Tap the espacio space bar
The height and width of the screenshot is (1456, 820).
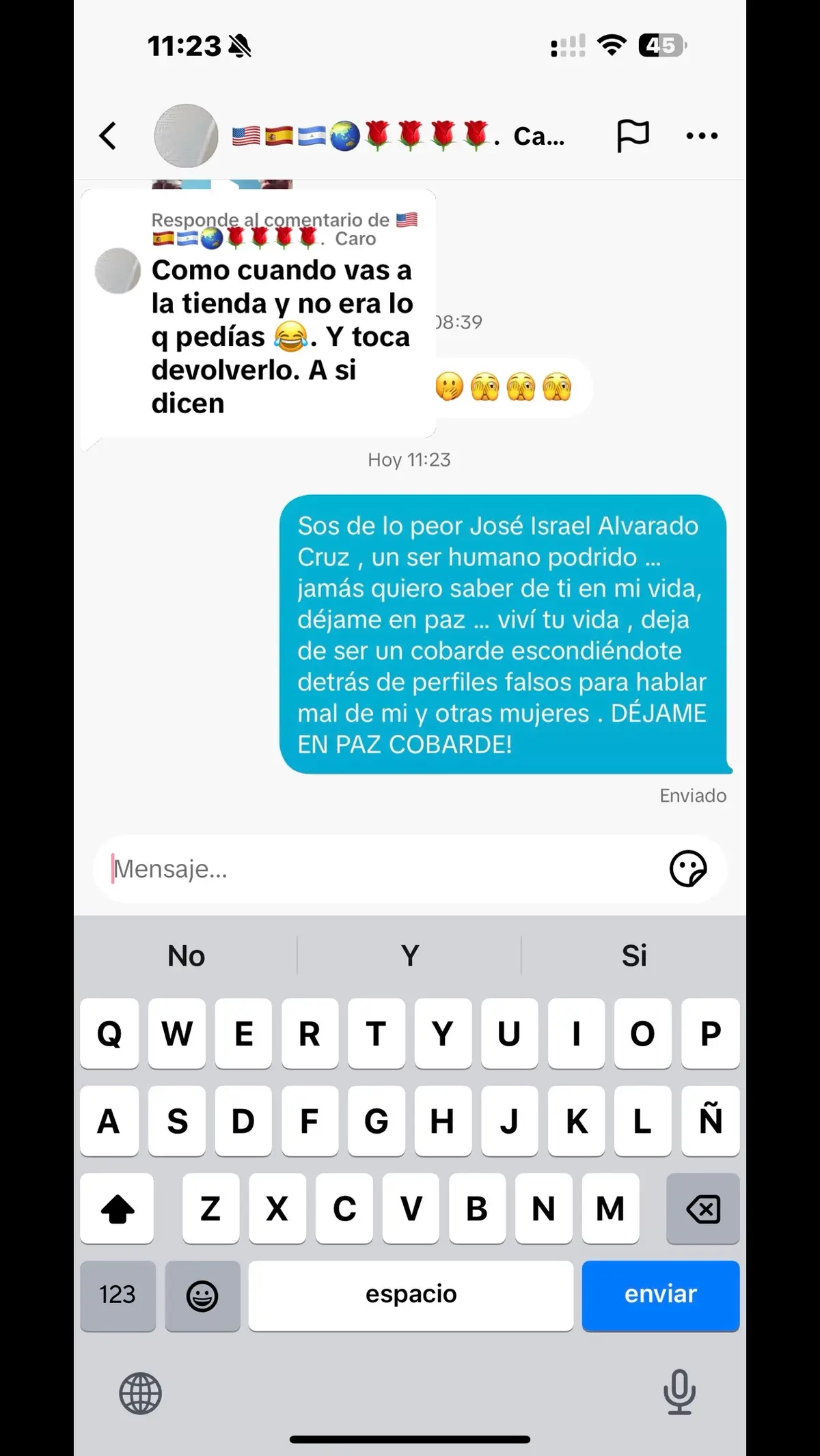(411, 1295)
